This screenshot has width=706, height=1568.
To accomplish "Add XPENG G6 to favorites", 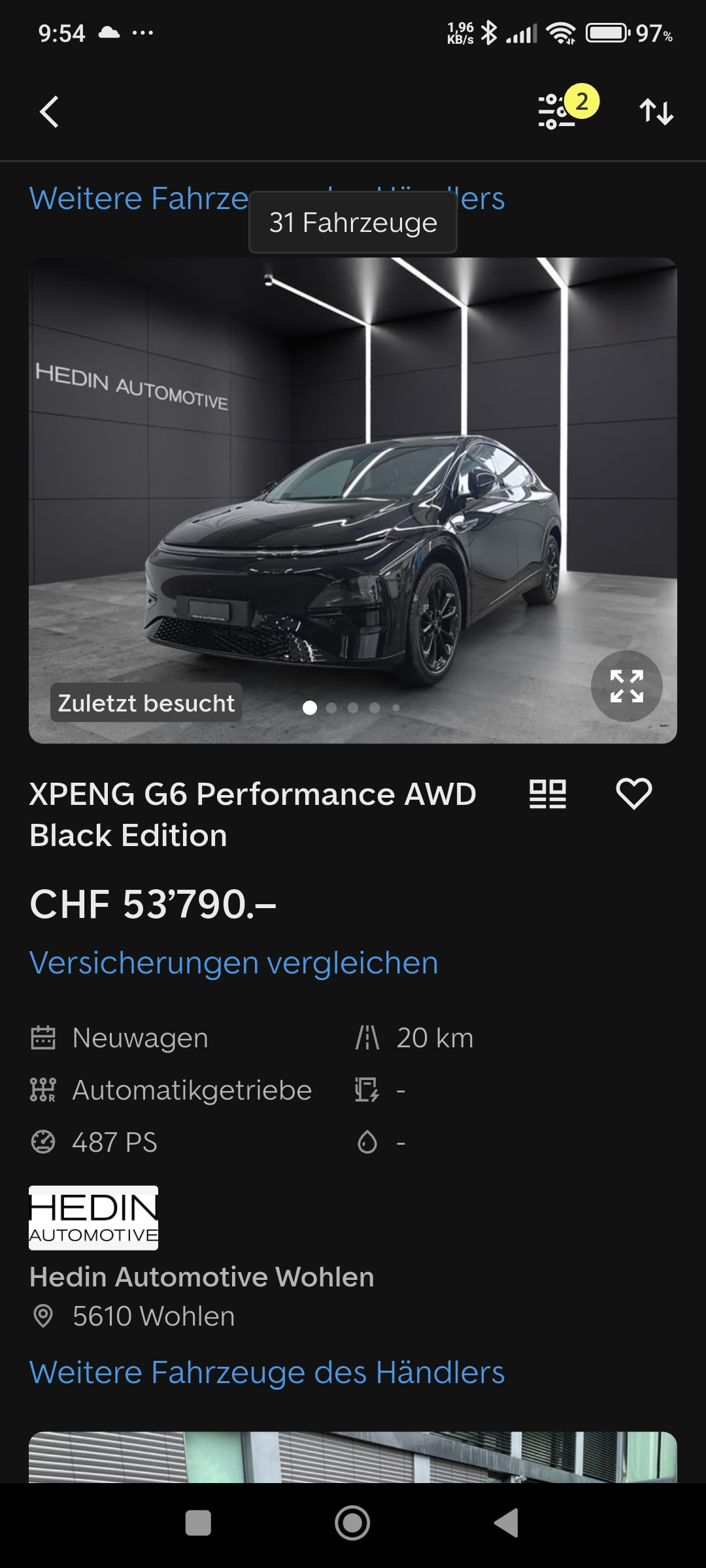I will click(633, 794).
